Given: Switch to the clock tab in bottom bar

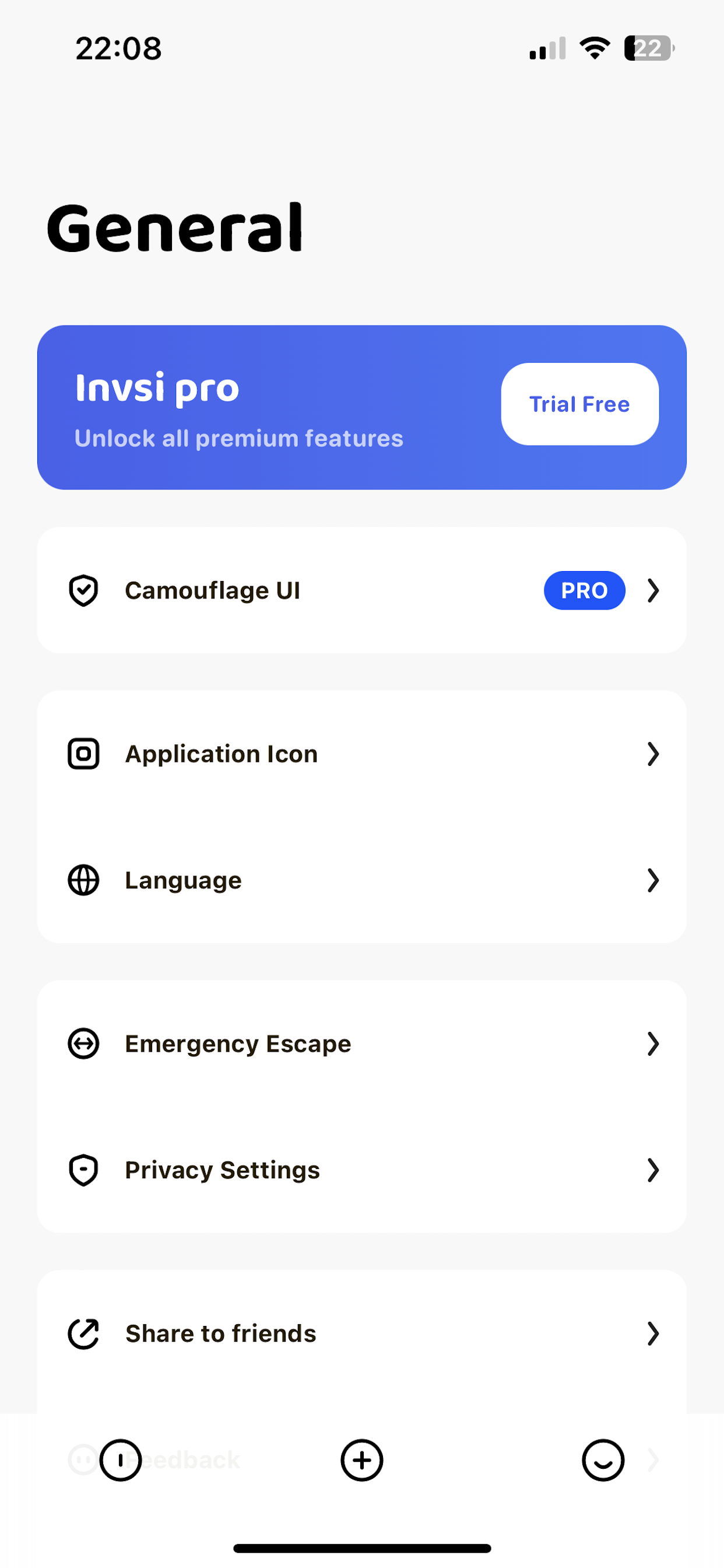Looking at the screenshot, I should coord(121,1460).
